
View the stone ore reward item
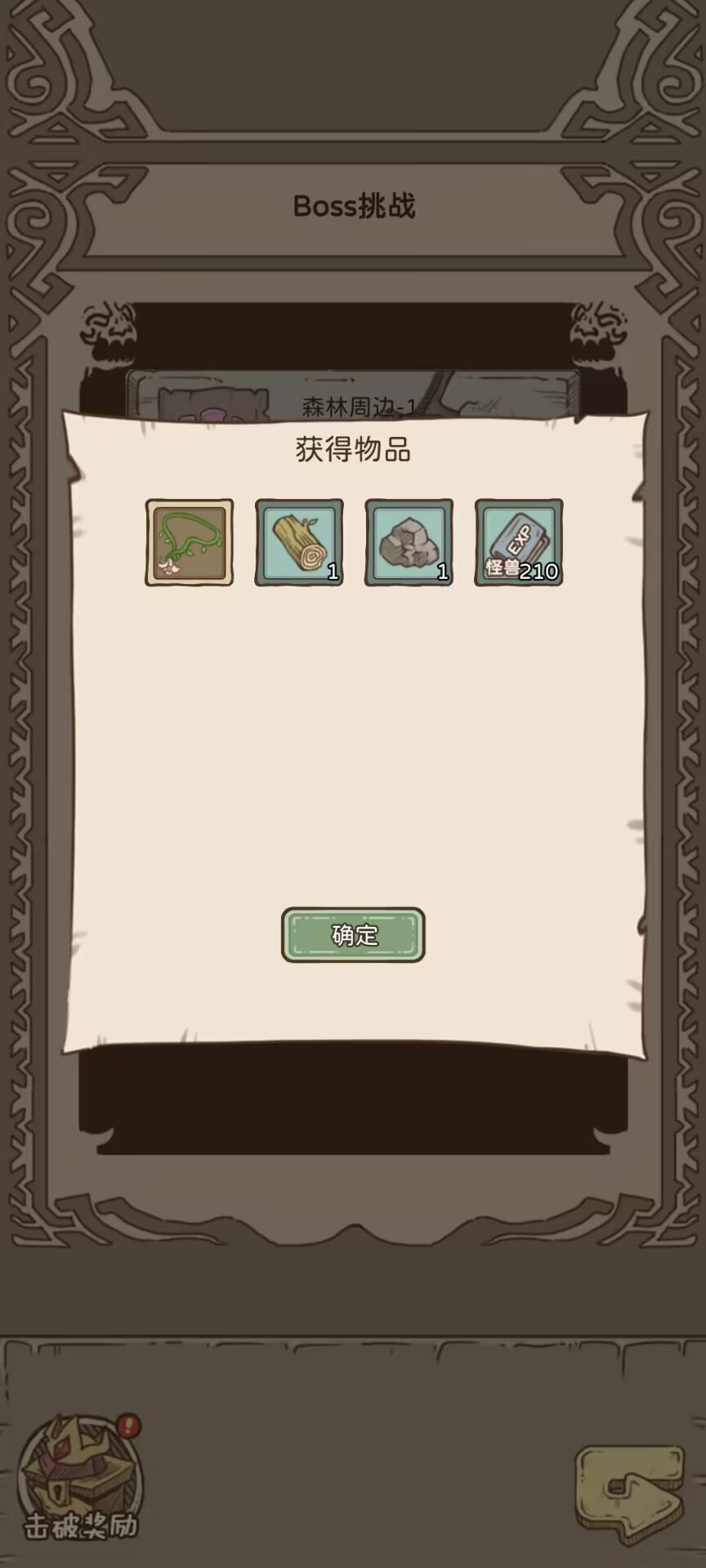409,542
